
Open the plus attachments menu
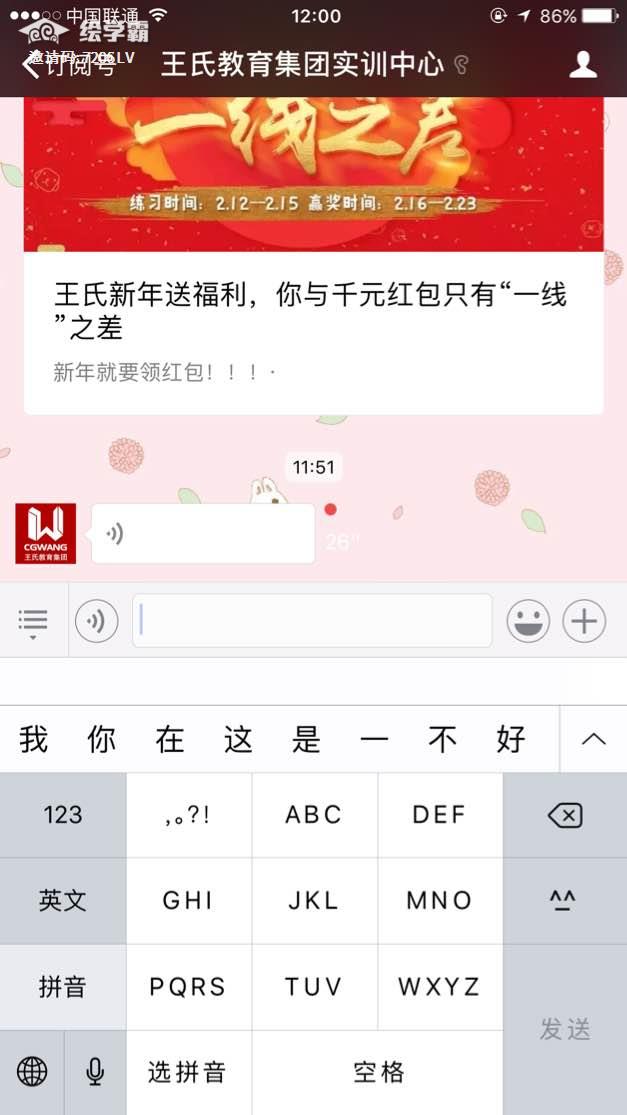584,622
